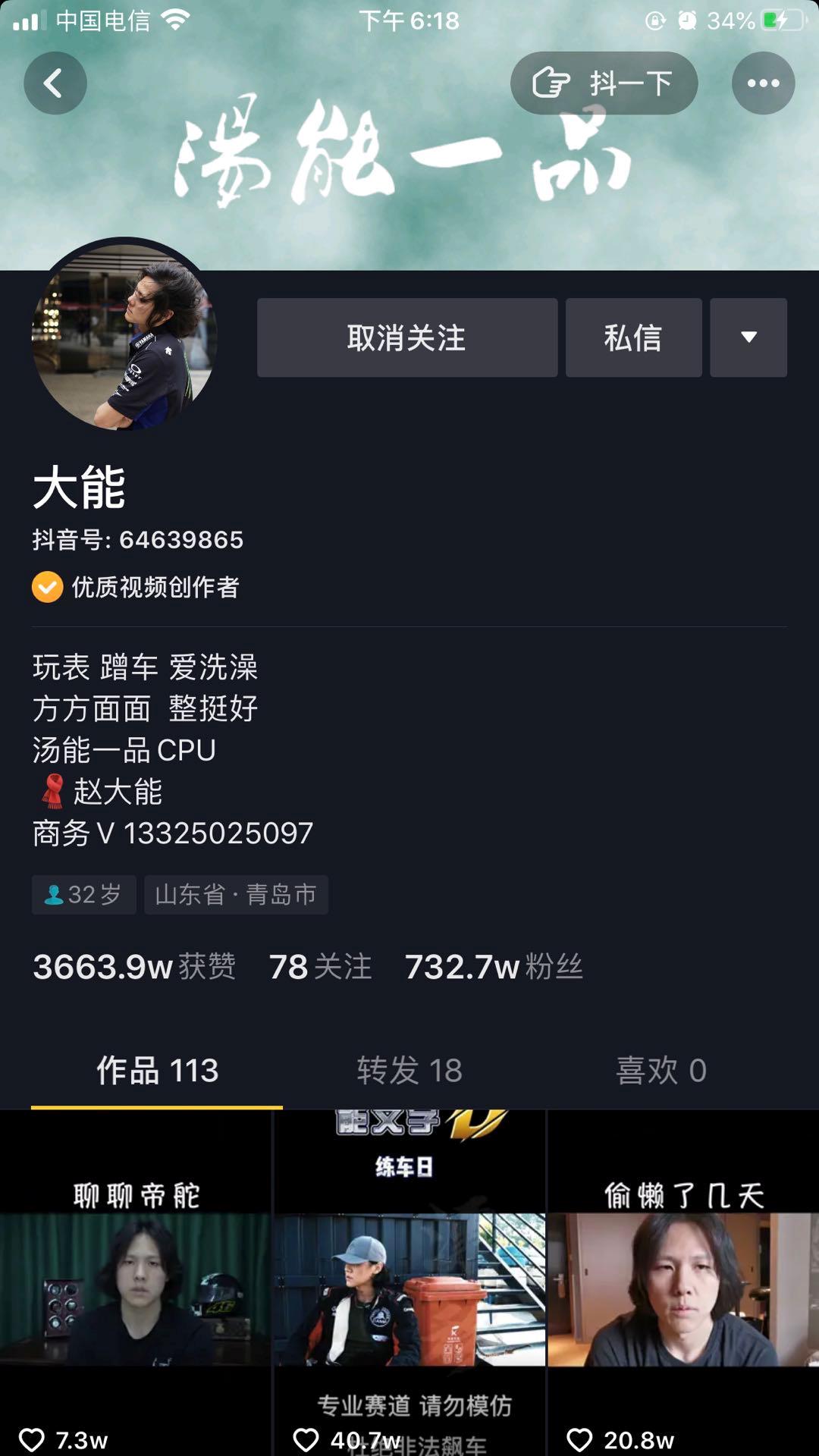Tap the 32岁 age tag
This screenshot has width=819, height=1456.
[83, 895]
